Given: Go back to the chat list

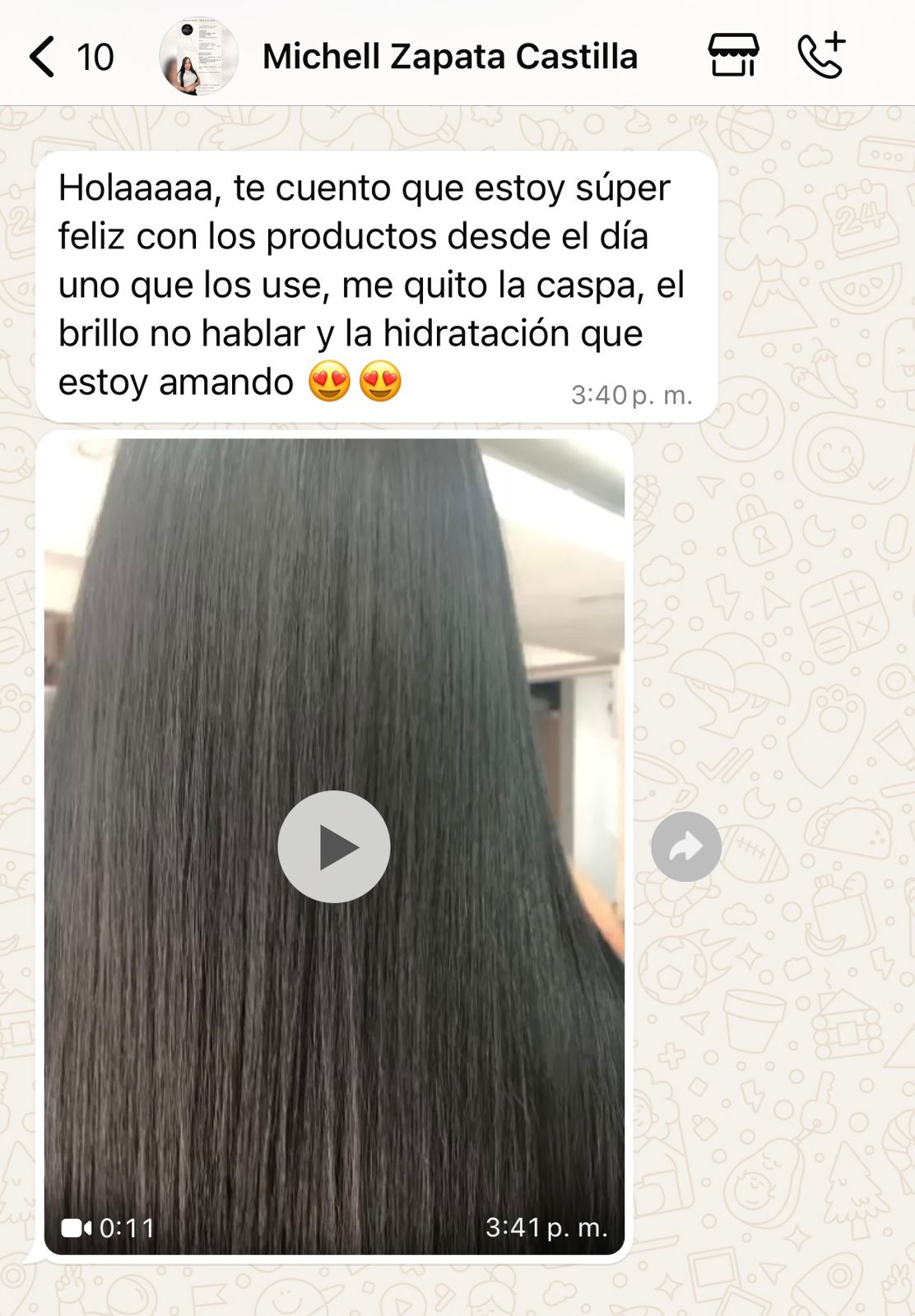Looking at the screenshot, I should 43,57.
